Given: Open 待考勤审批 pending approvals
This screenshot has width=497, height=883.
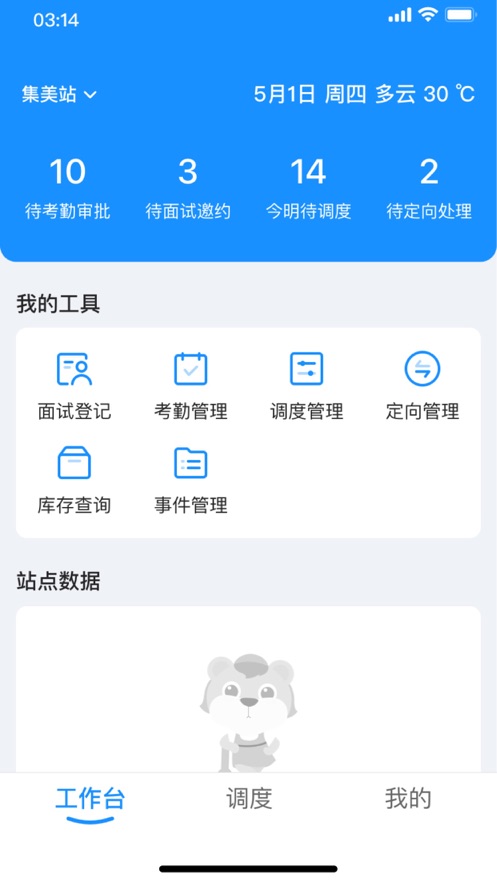Looking at the screenshot, I should point(68,189).
